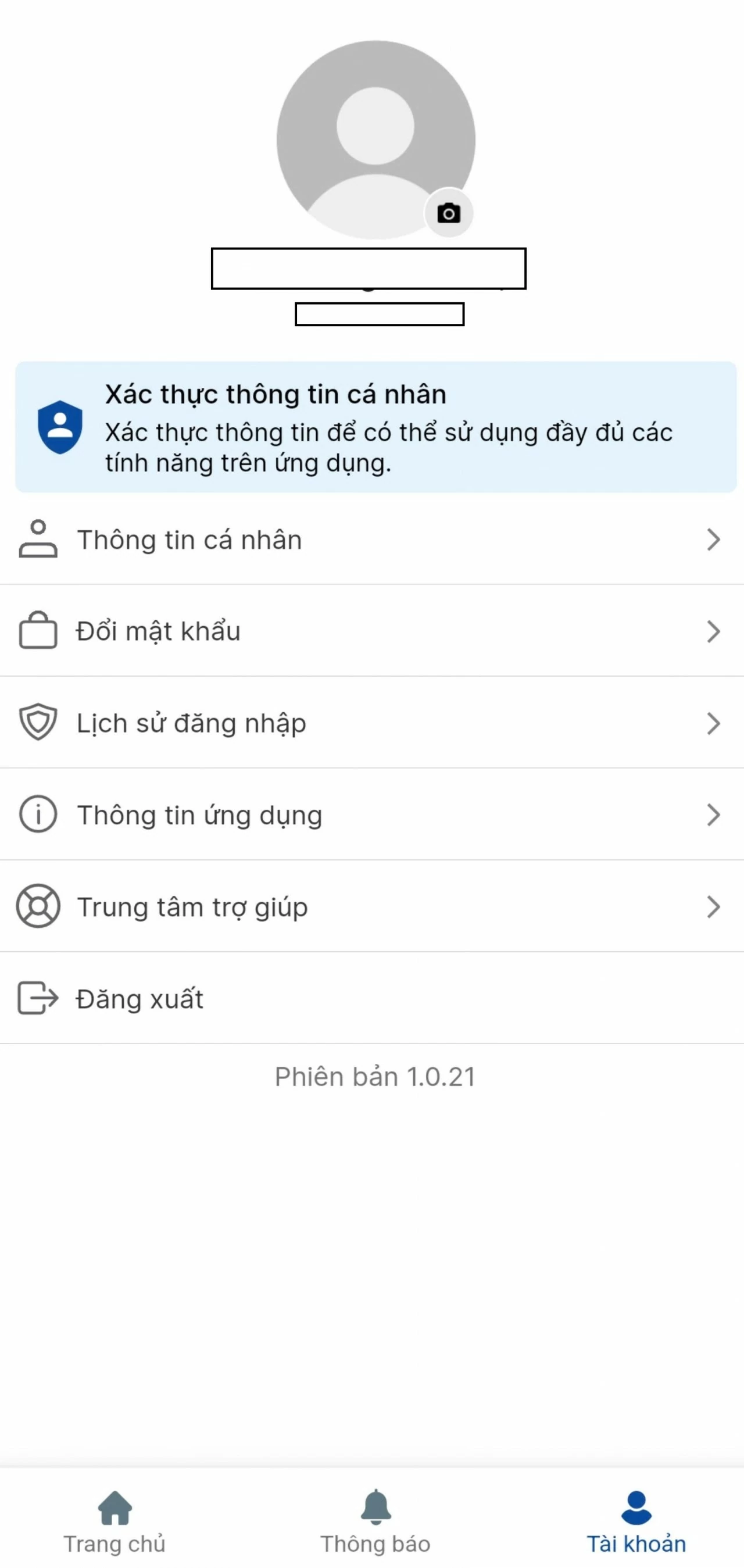Tap the logout icon next to Đăng xuất
The width and height of the screenshot is (744, 1568).
tap(38, 998)
